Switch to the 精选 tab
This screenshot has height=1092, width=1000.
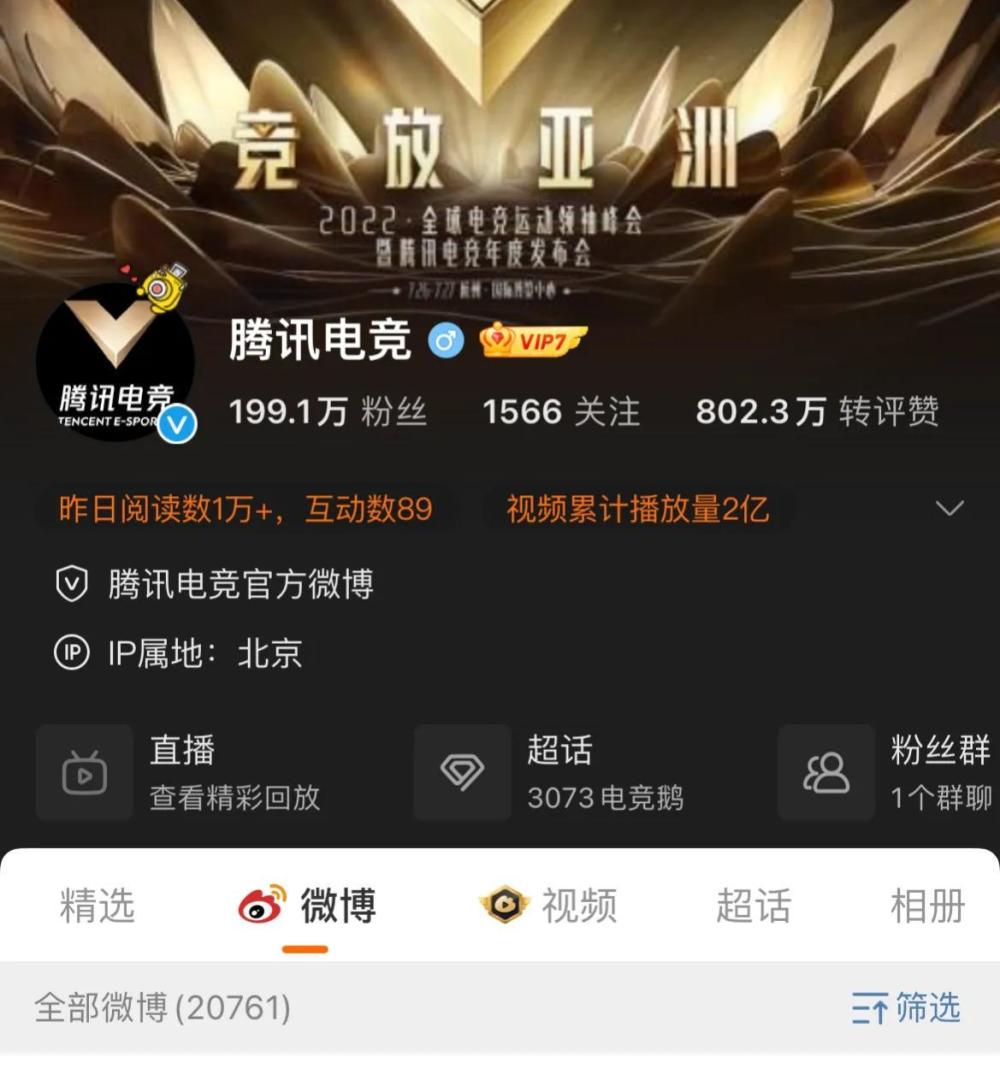point(97,906)
